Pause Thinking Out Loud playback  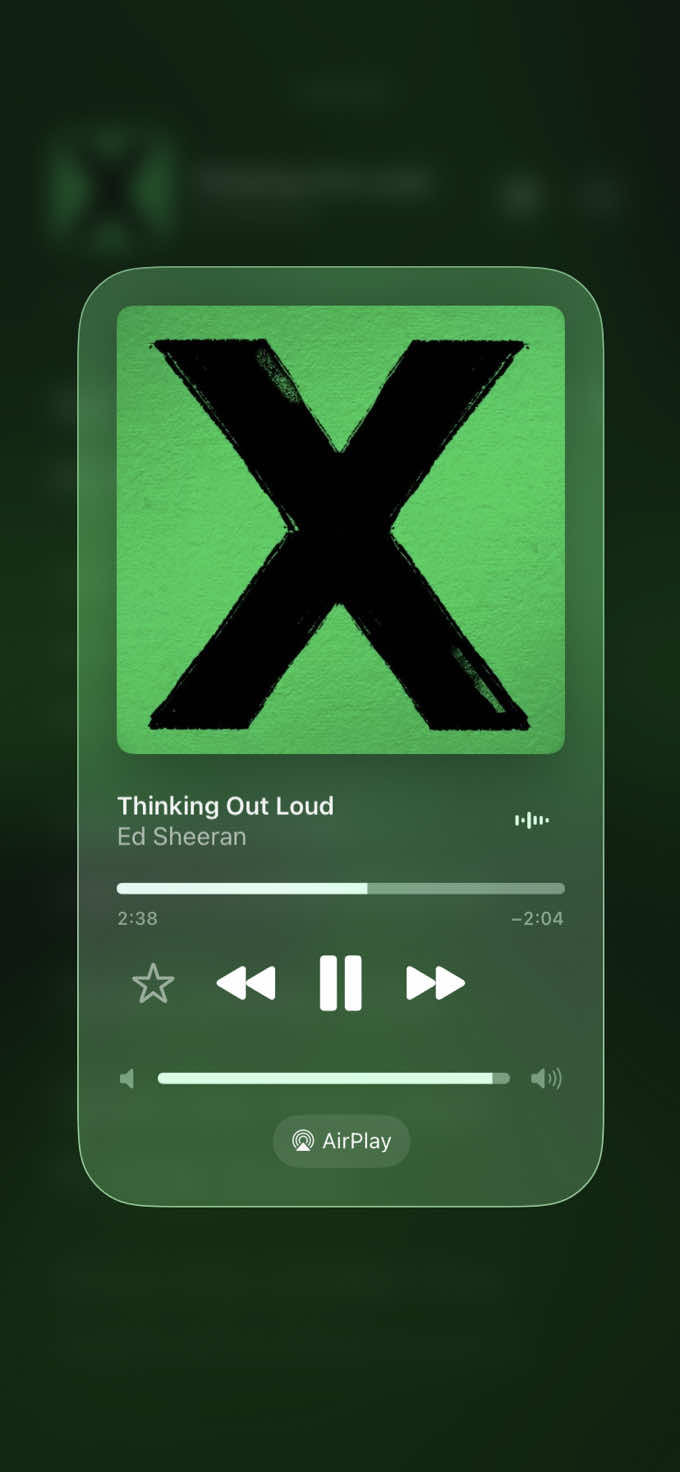(x=340, y=983)
